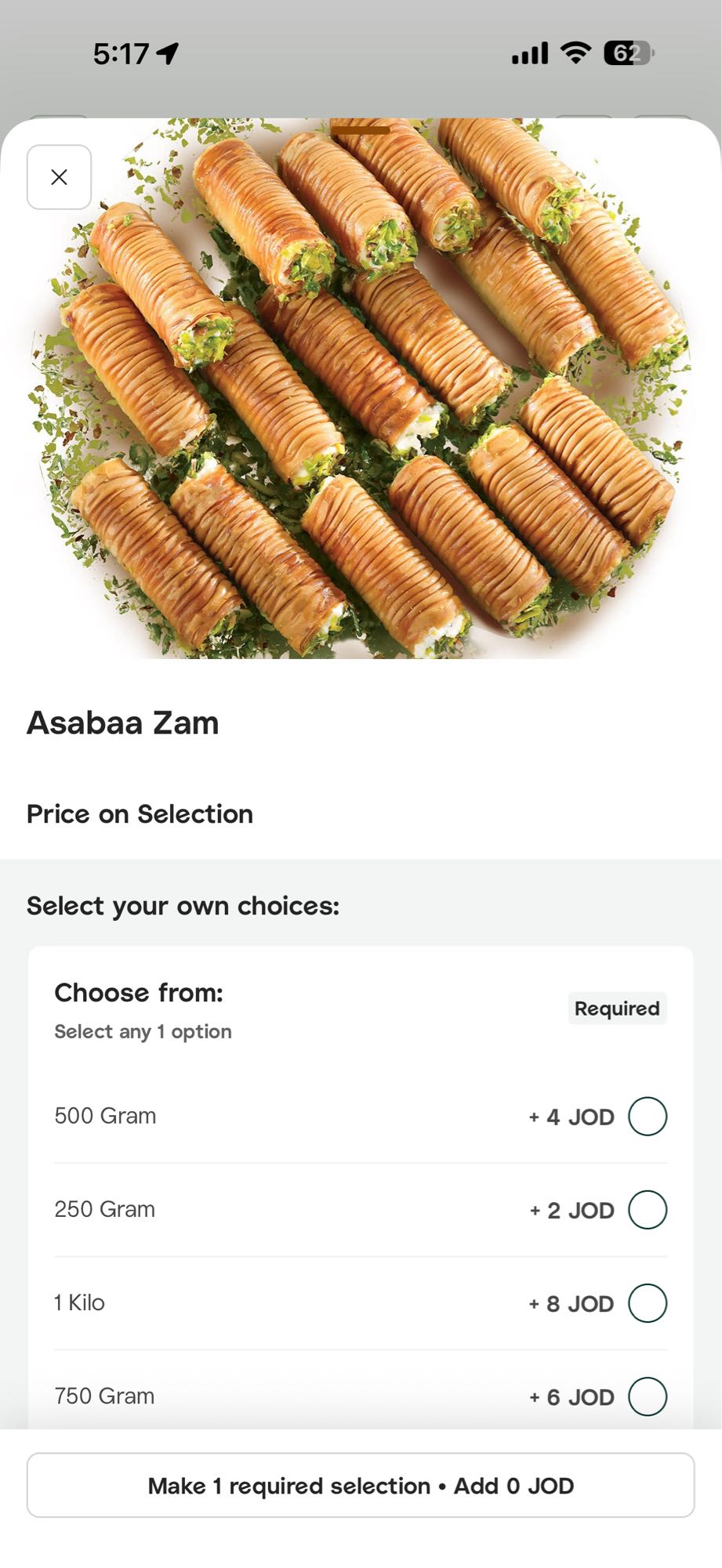Tap the + 8 JOD price next to 1 Kilo
Viewport: 722px width, 1568px height.
(x=570, y=1303)
